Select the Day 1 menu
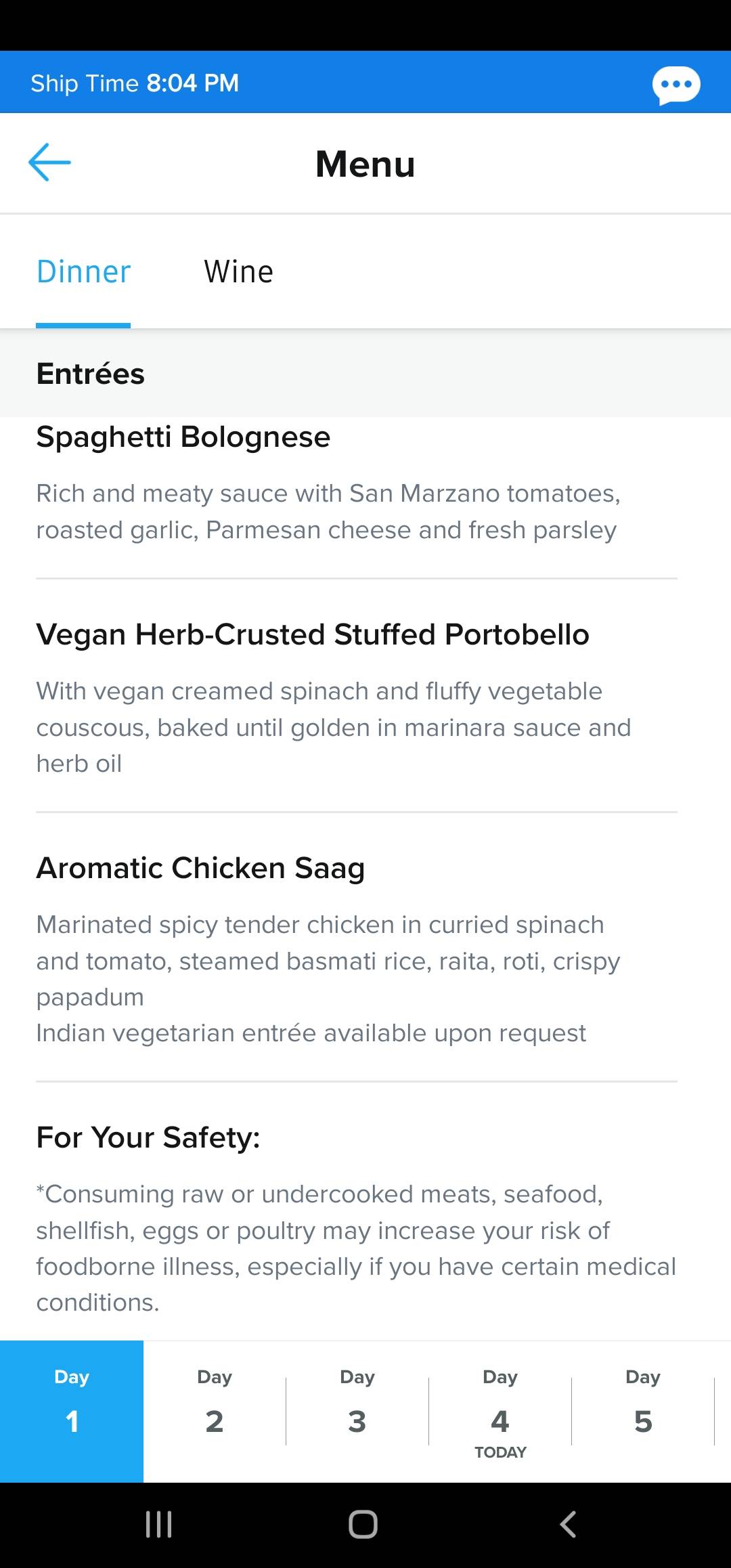 coord(72,1411)
